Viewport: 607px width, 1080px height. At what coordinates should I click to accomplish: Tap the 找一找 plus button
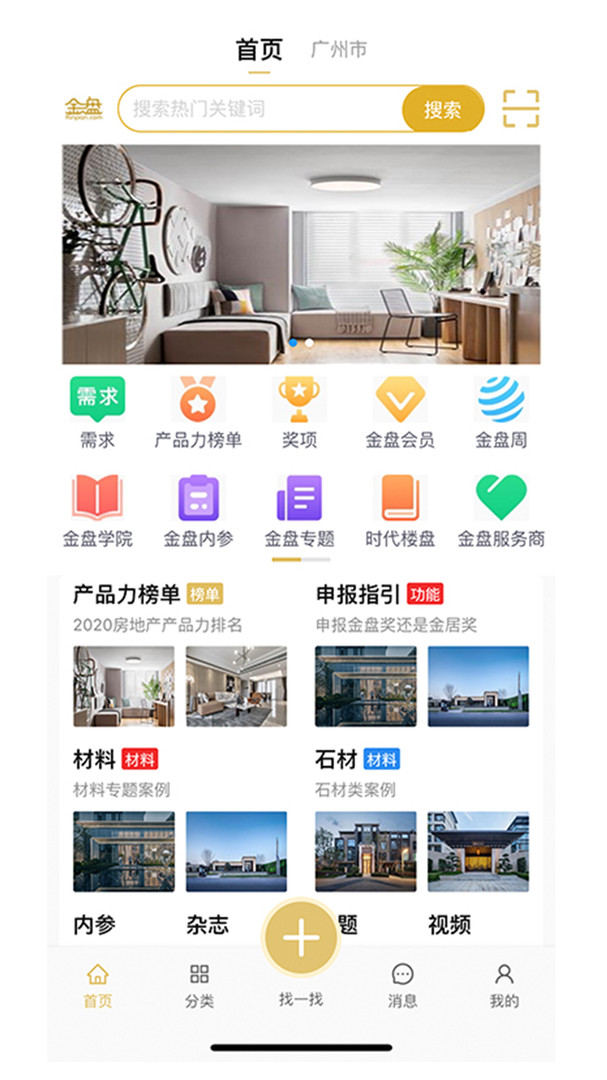coord(301,937)
